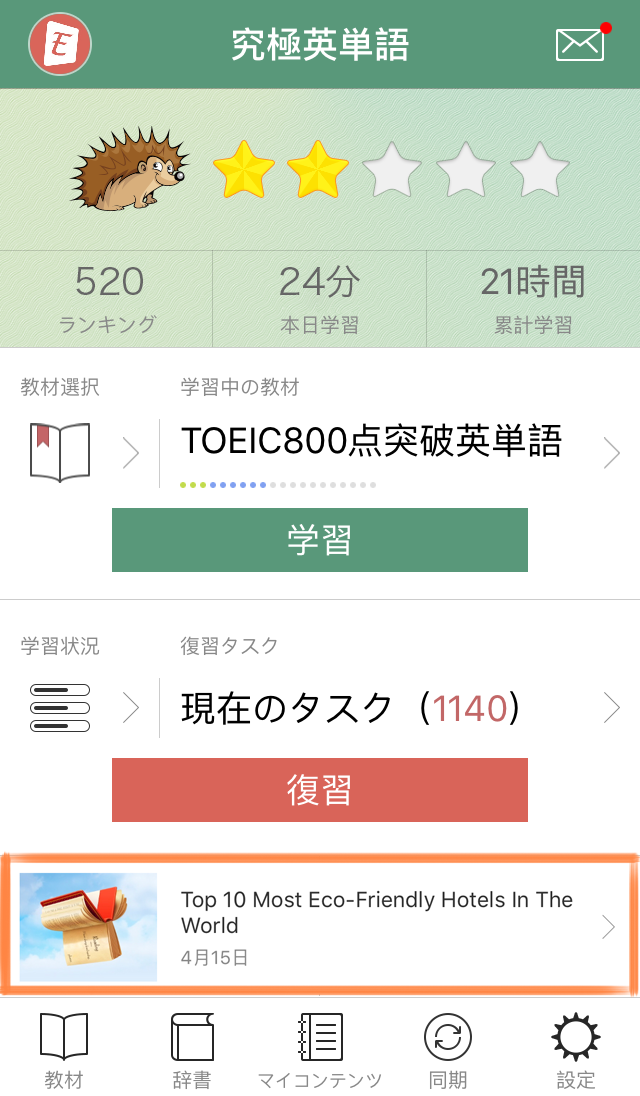640x1096 pixels.
Task: Open 現在のタスク (1140) review tasks
Action: click(400, 708)
